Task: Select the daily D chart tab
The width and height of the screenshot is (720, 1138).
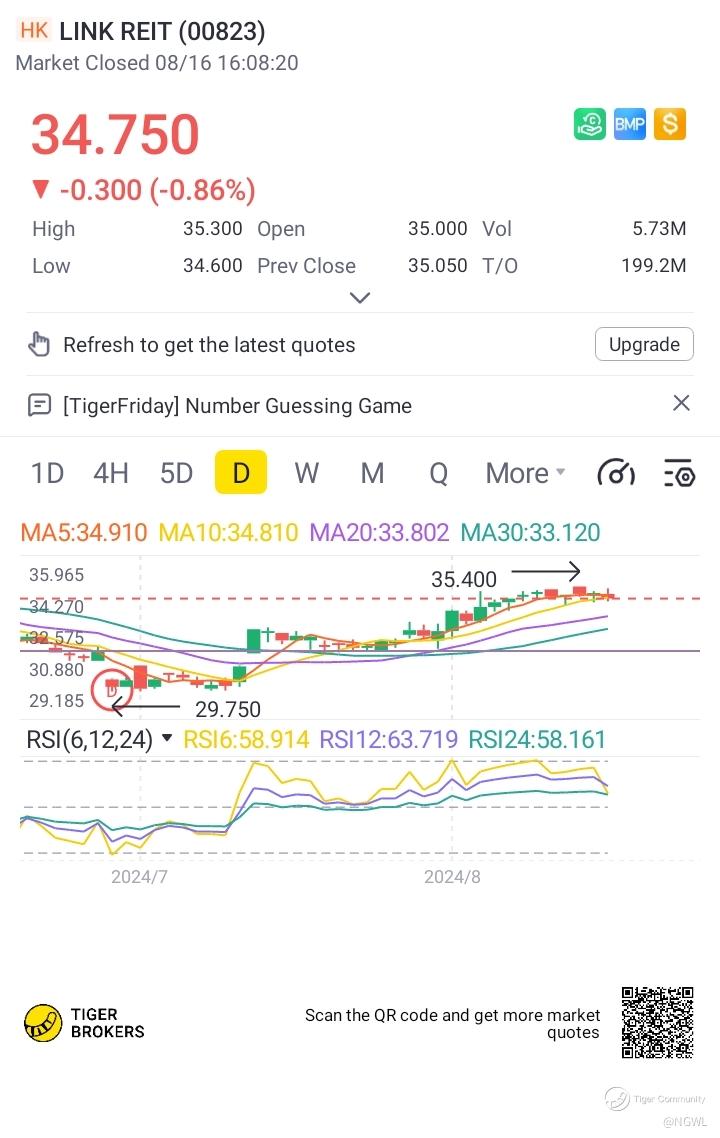Action: (x=241, y=473)
